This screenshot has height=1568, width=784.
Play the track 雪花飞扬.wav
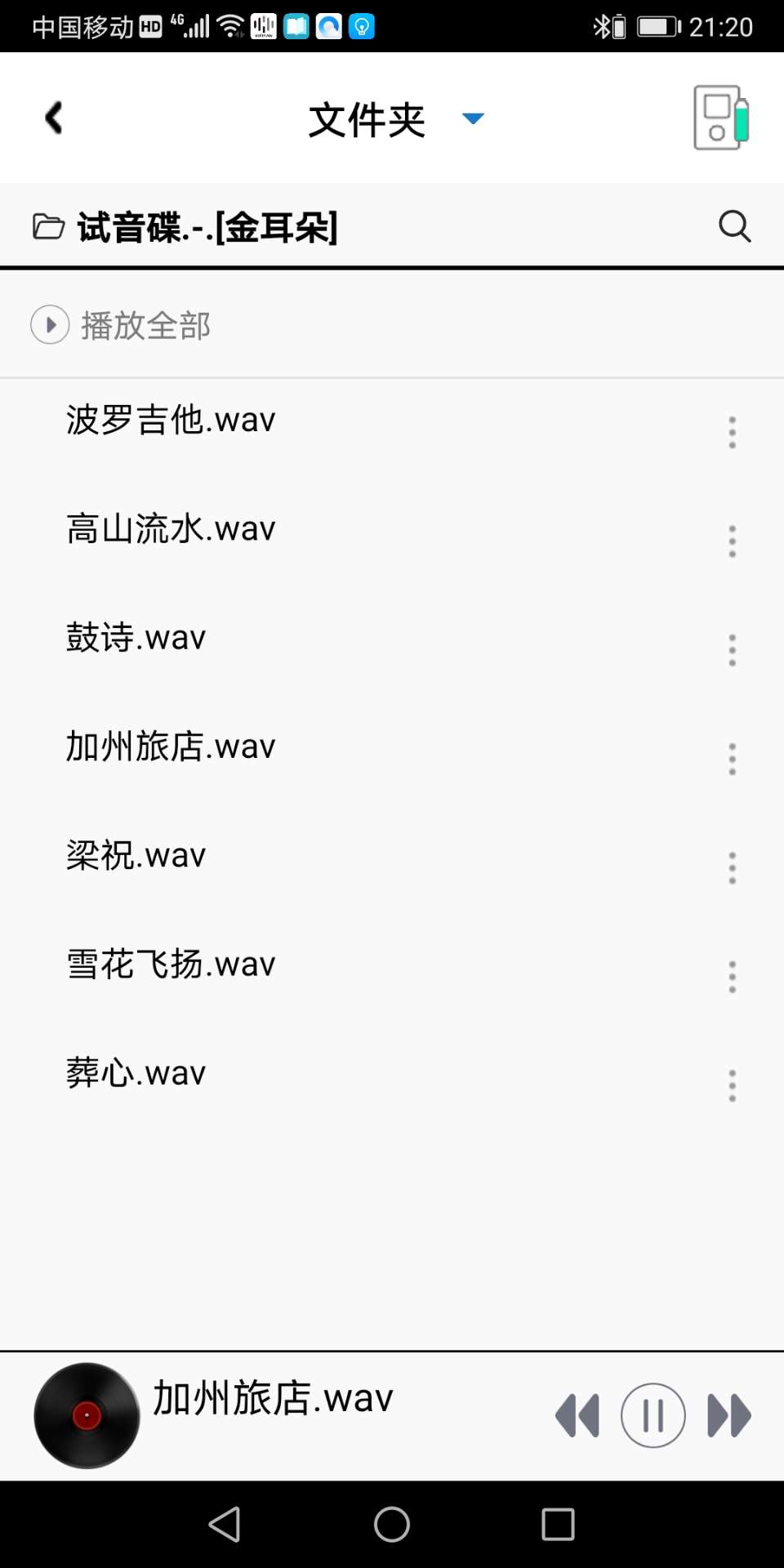click(171, 964)
